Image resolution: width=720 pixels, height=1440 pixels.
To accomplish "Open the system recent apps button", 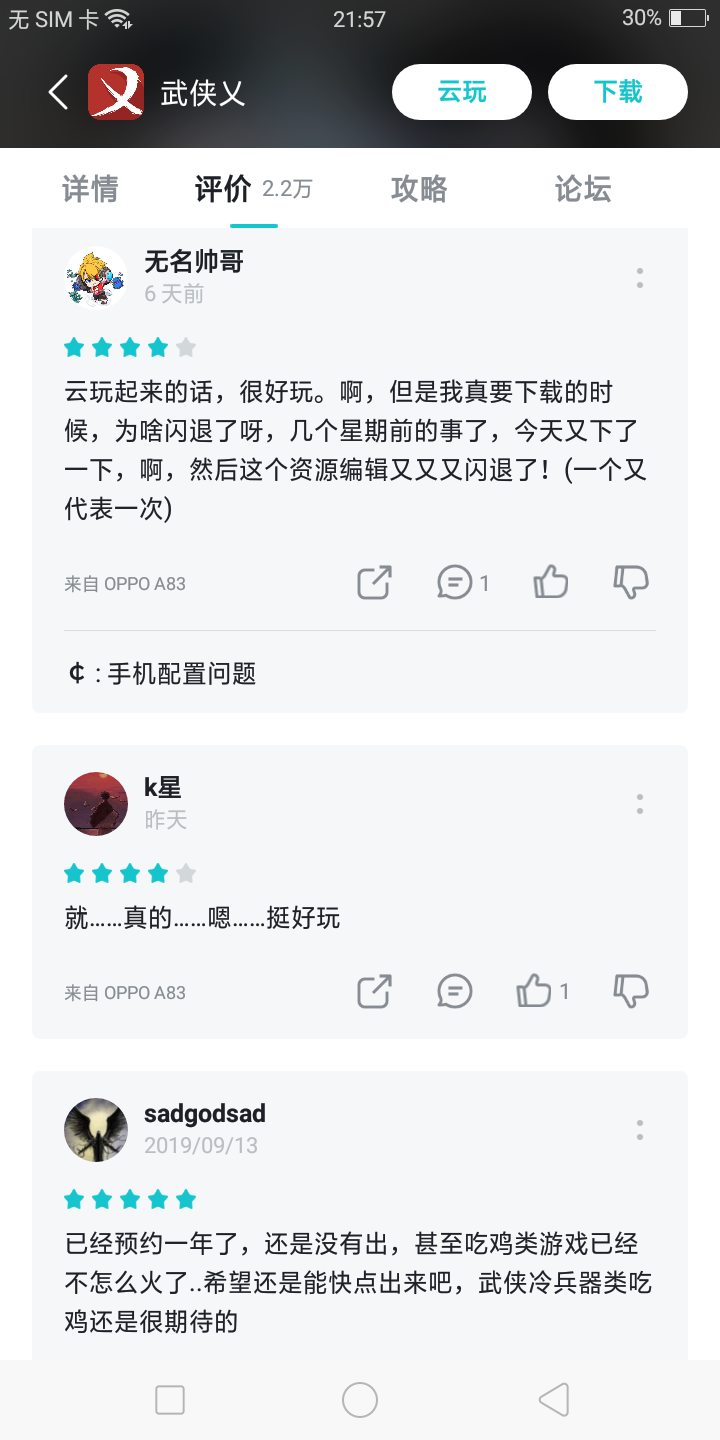I will pyautogui.click(x=170, y=1400).
